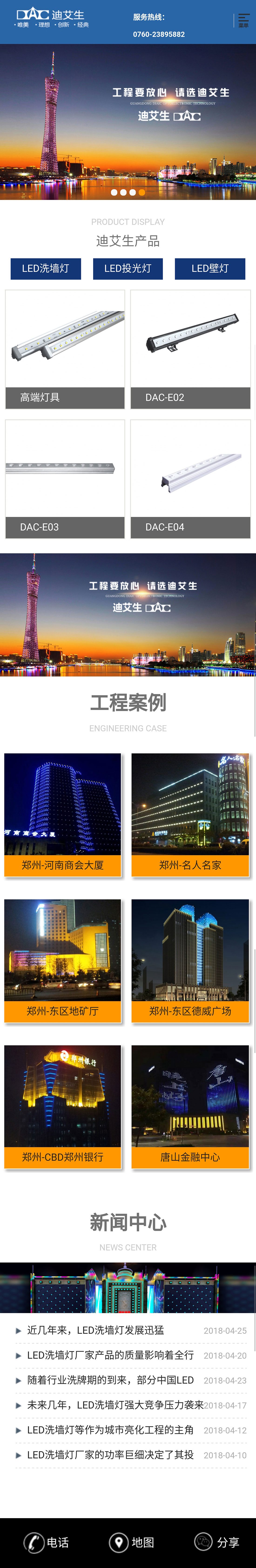Open the 郑州-河南商会大厦 case
256x1568 pixels.
63,815
